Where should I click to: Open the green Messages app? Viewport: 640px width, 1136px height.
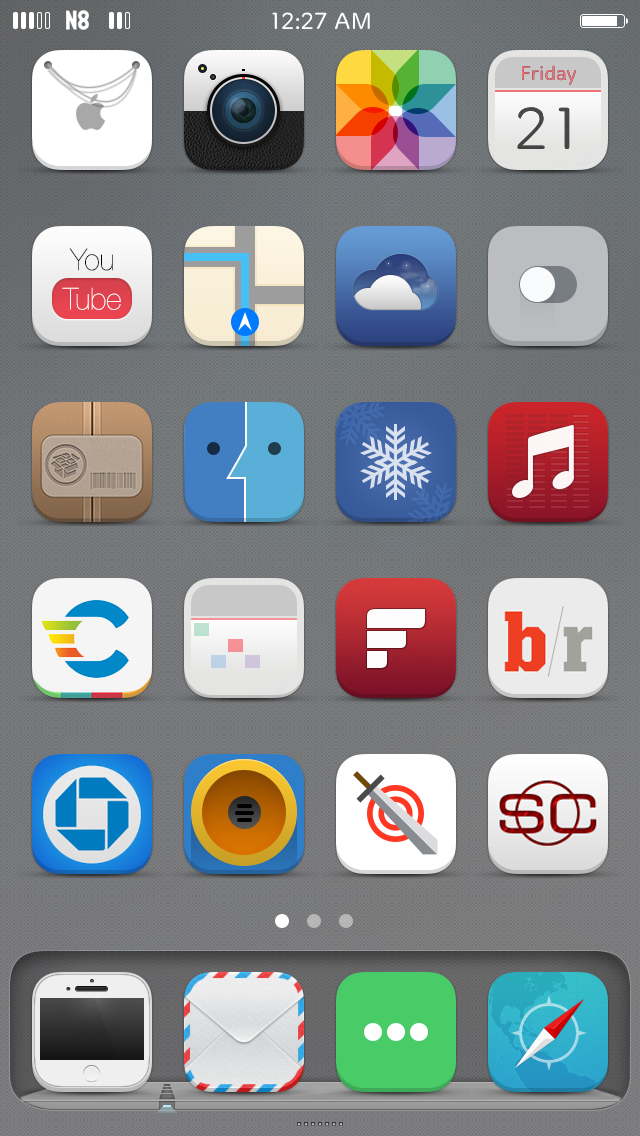(x=396, y=1032)
